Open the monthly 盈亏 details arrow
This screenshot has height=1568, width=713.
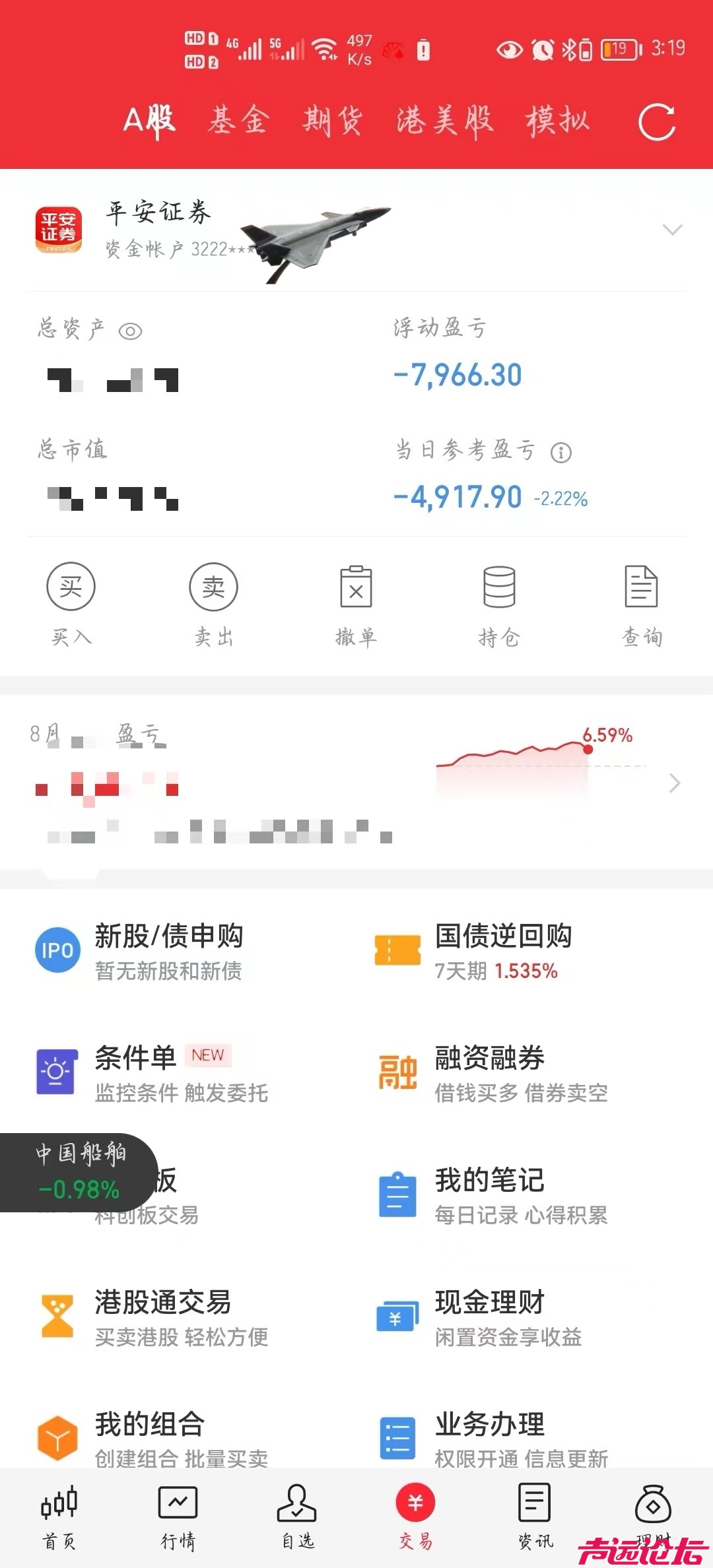click(674, 783)
